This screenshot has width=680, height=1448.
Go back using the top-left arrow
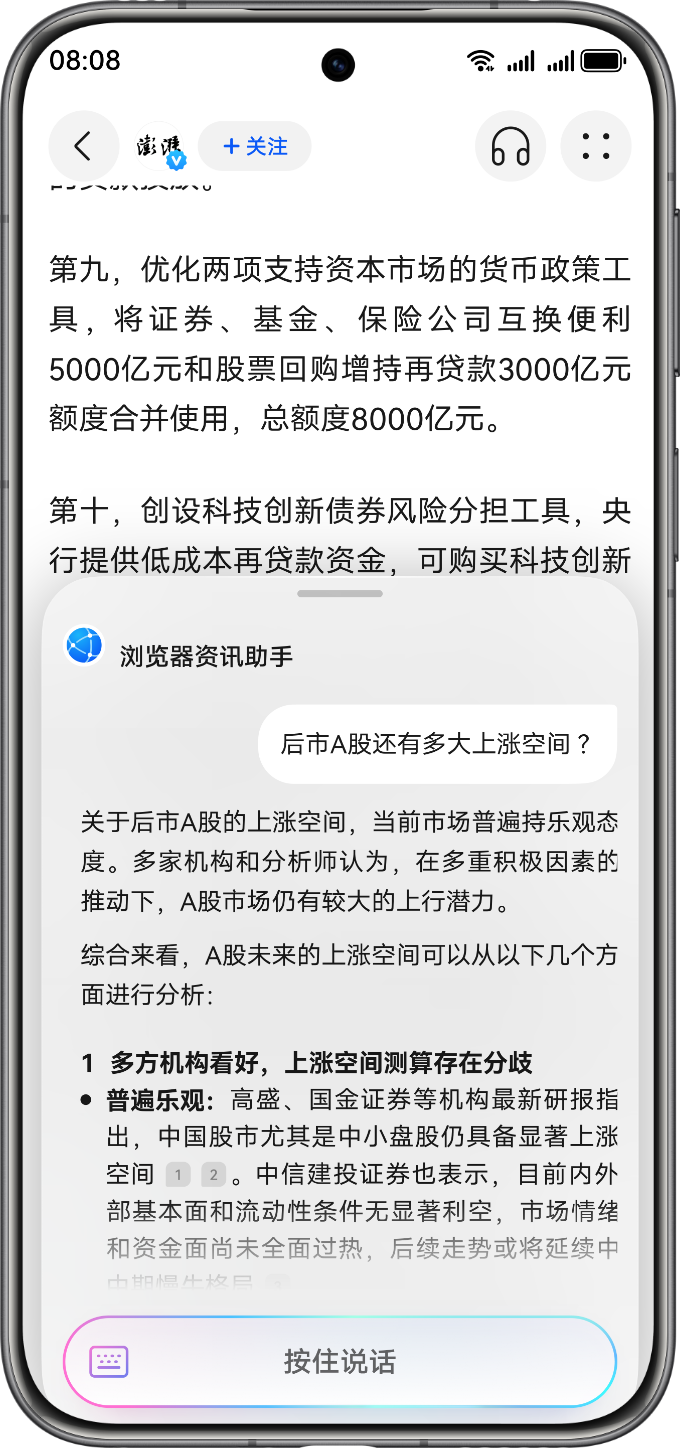[x=83, y=146]
